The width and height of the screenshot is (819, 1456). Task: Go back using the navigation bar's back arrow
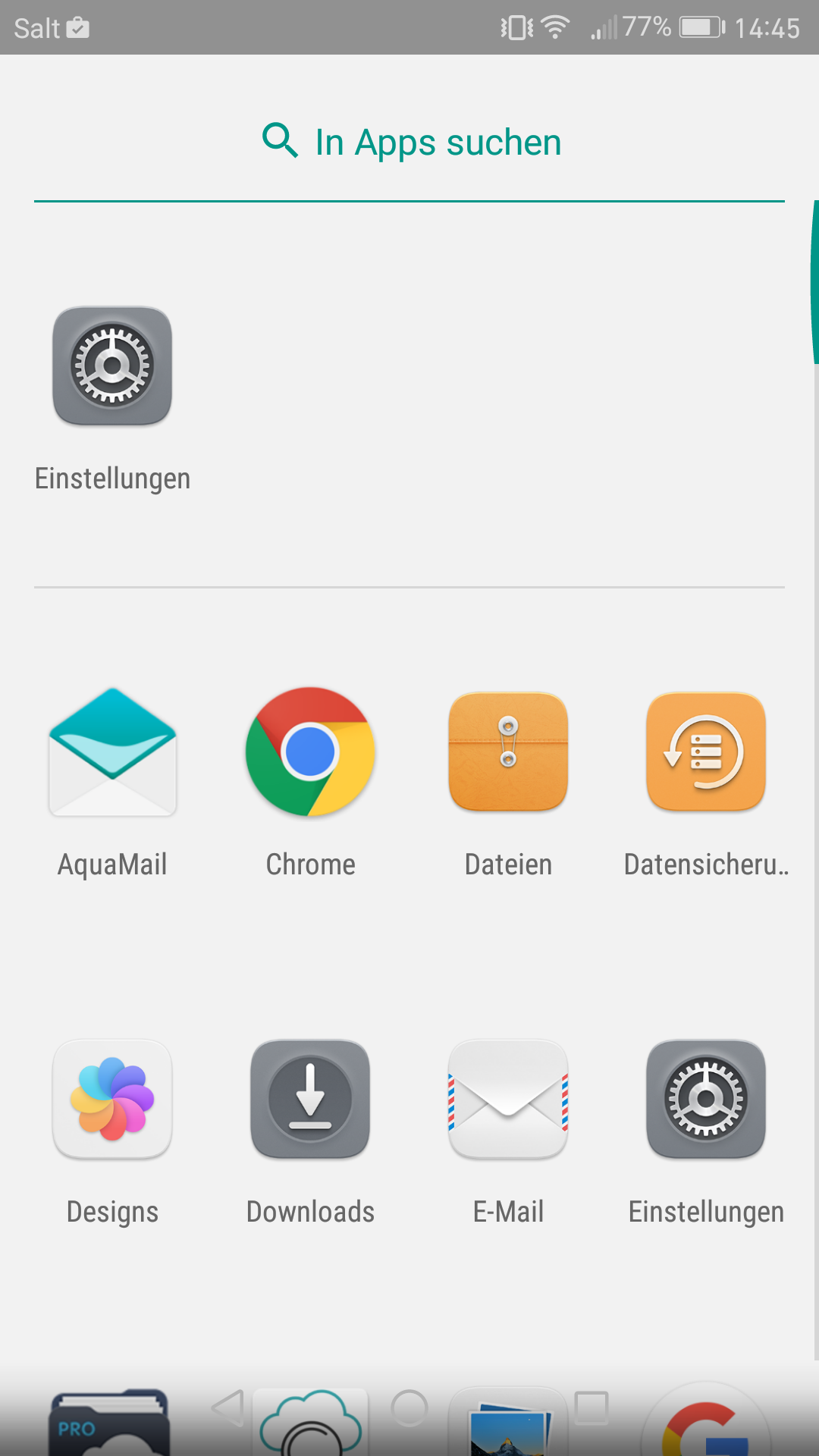point(227,1408)
